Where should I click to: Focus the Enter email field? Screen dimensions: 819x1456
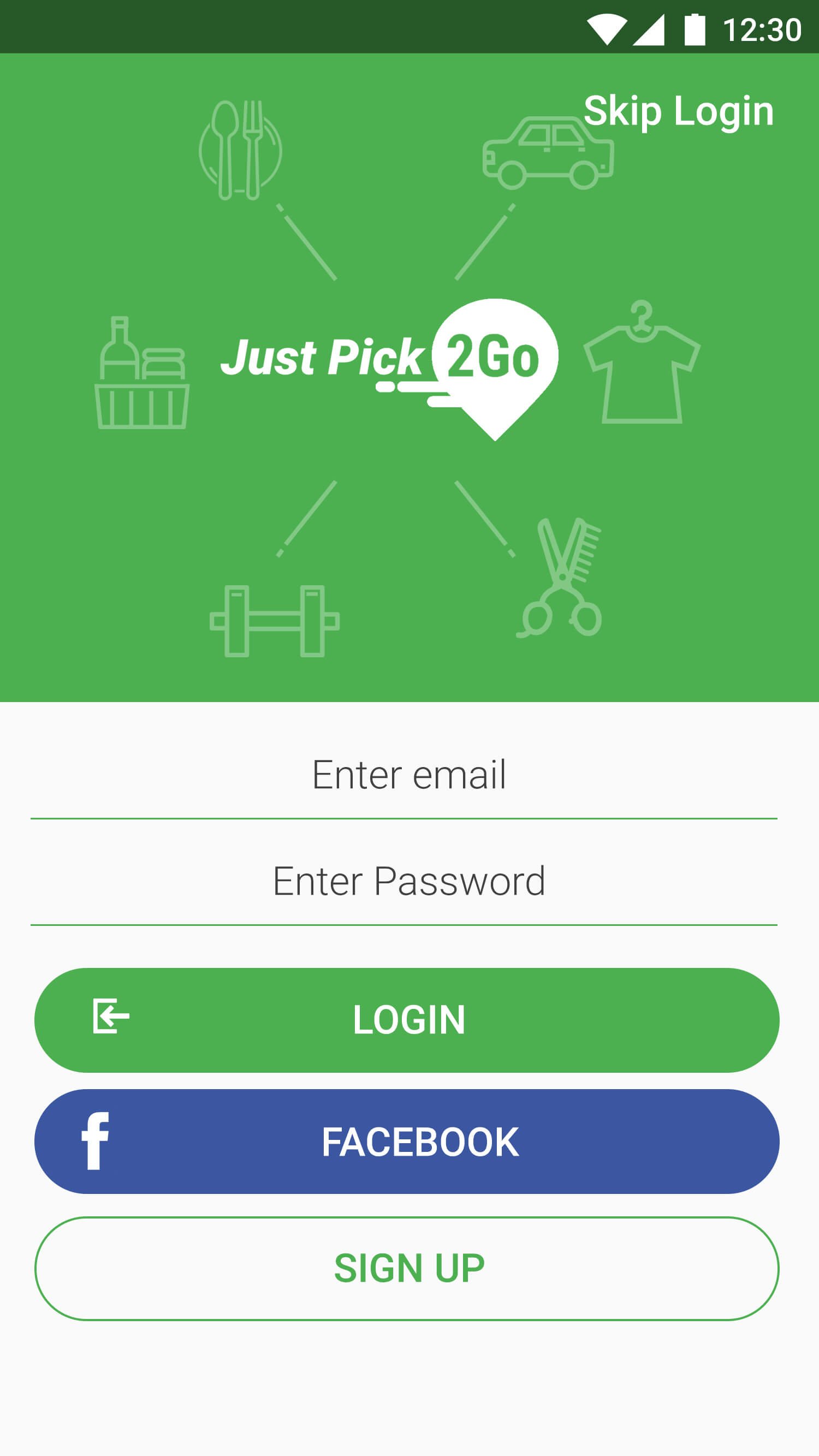click(408, 775)
